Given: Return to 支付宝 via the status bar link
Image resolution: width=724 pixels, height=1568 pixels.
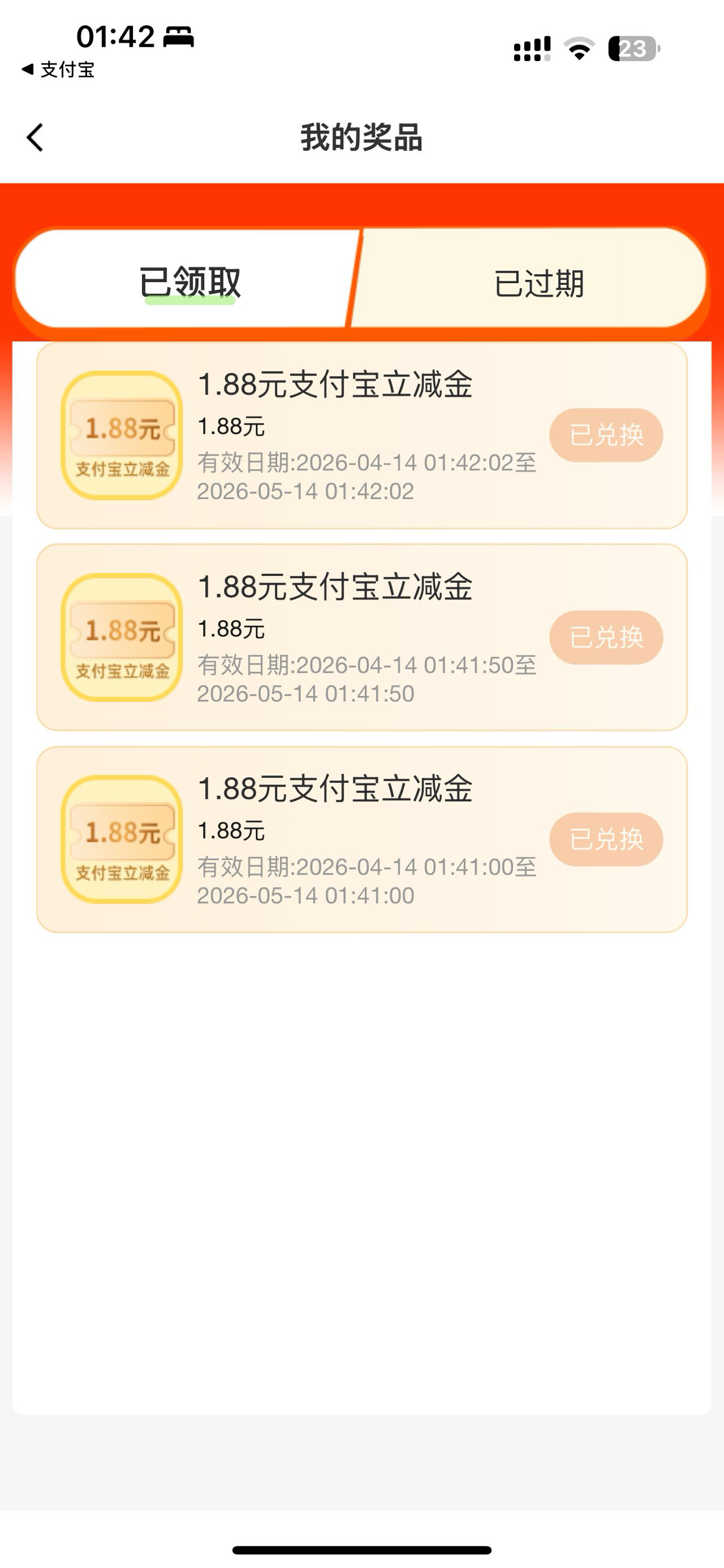Looking at the screenshot, I should click(x=58, y=70).
